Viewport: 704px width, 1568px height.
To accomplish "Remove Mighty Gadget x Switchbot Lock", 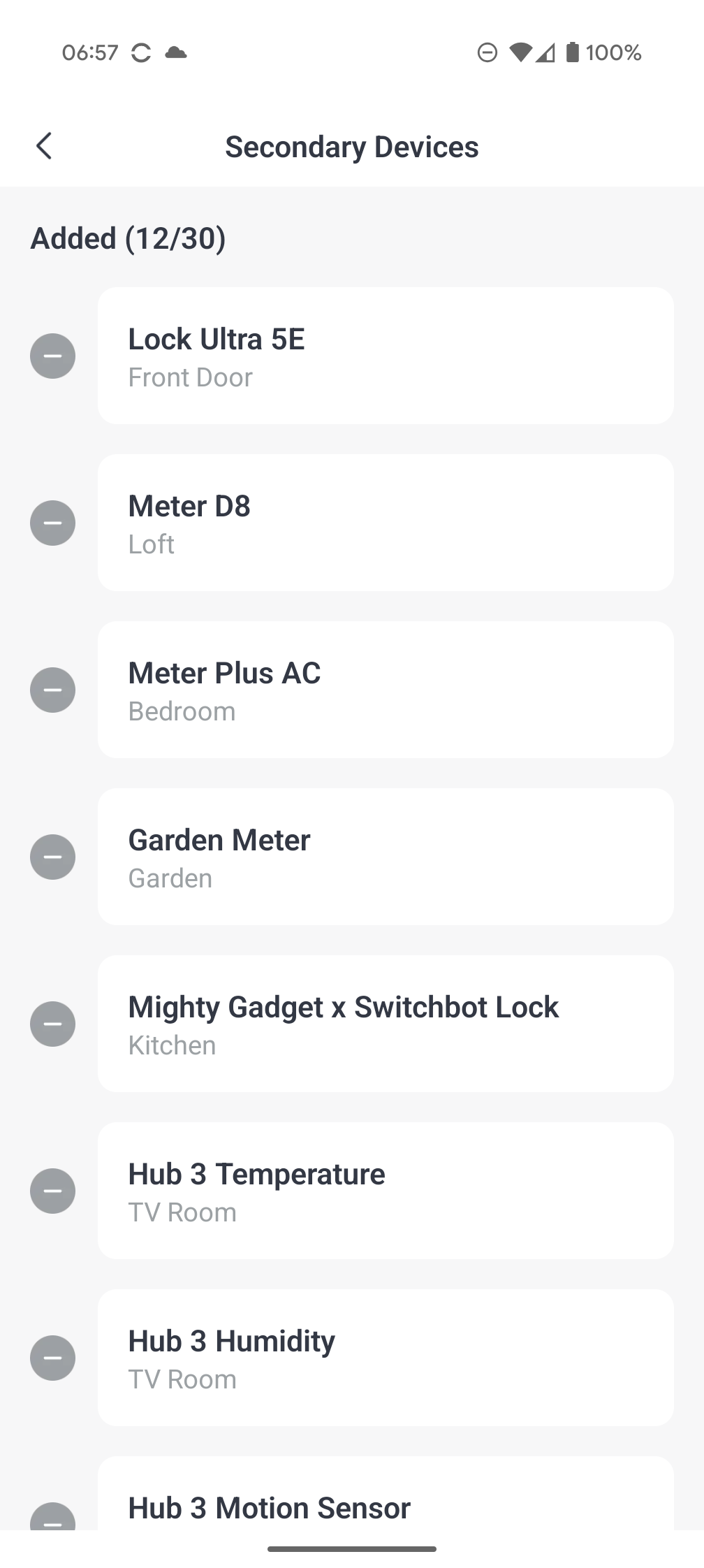I will (53, 1024).
